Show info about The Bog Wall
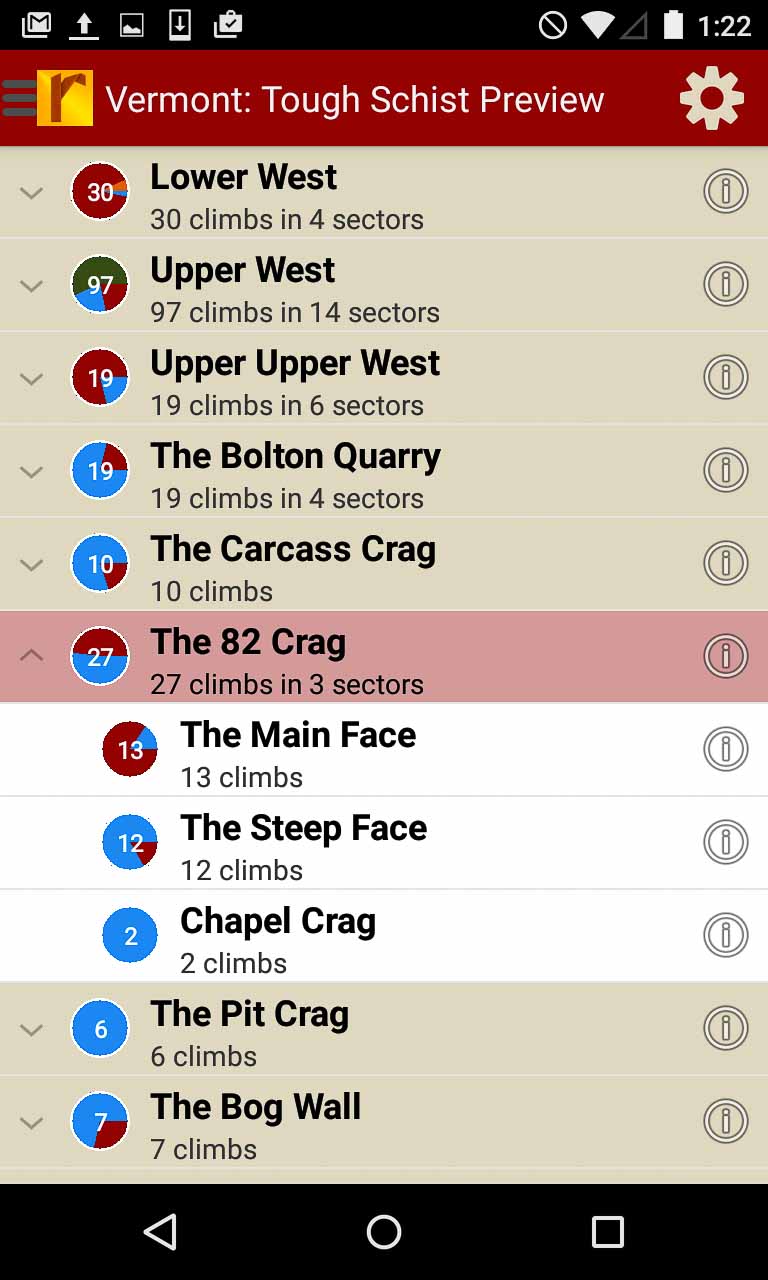768x1280 pixels. 725,1121
